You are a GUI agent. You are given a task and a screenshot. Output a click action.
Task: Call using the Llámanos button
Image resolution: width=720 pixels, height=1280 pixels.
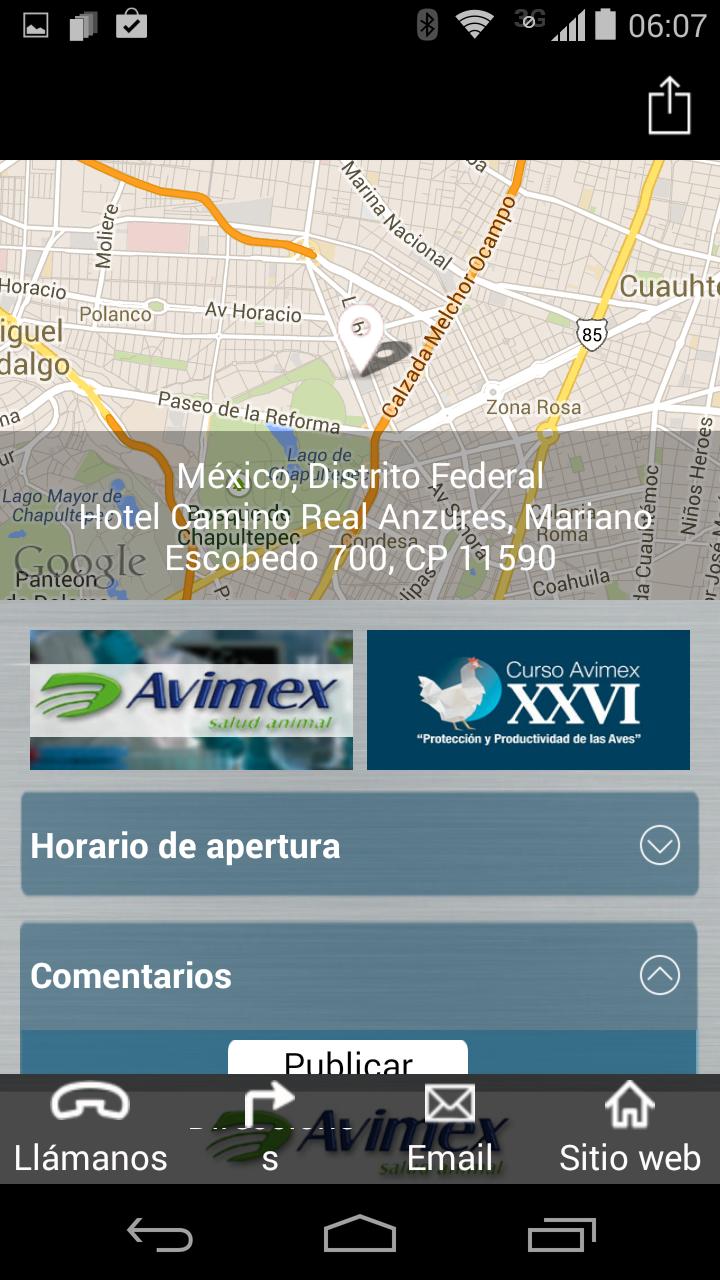[90, 1130]
